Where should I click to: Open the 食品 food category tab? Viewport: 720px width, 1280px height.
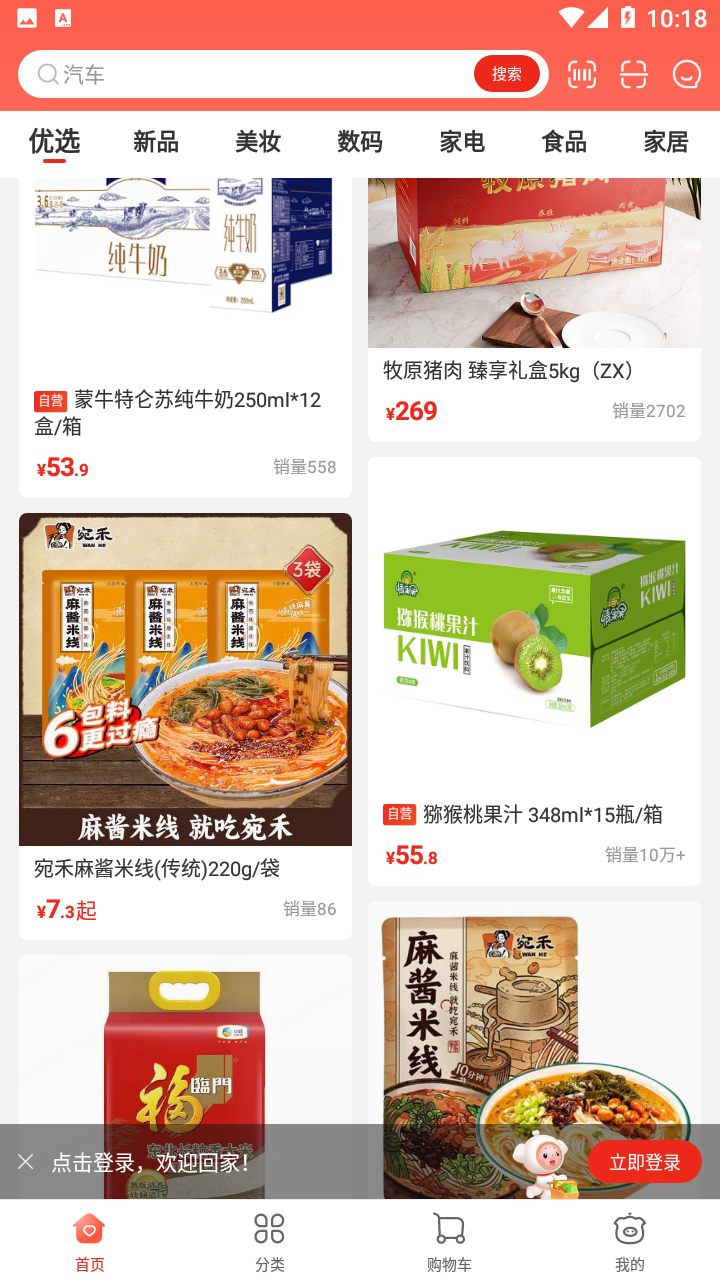(x=563, y=143)
